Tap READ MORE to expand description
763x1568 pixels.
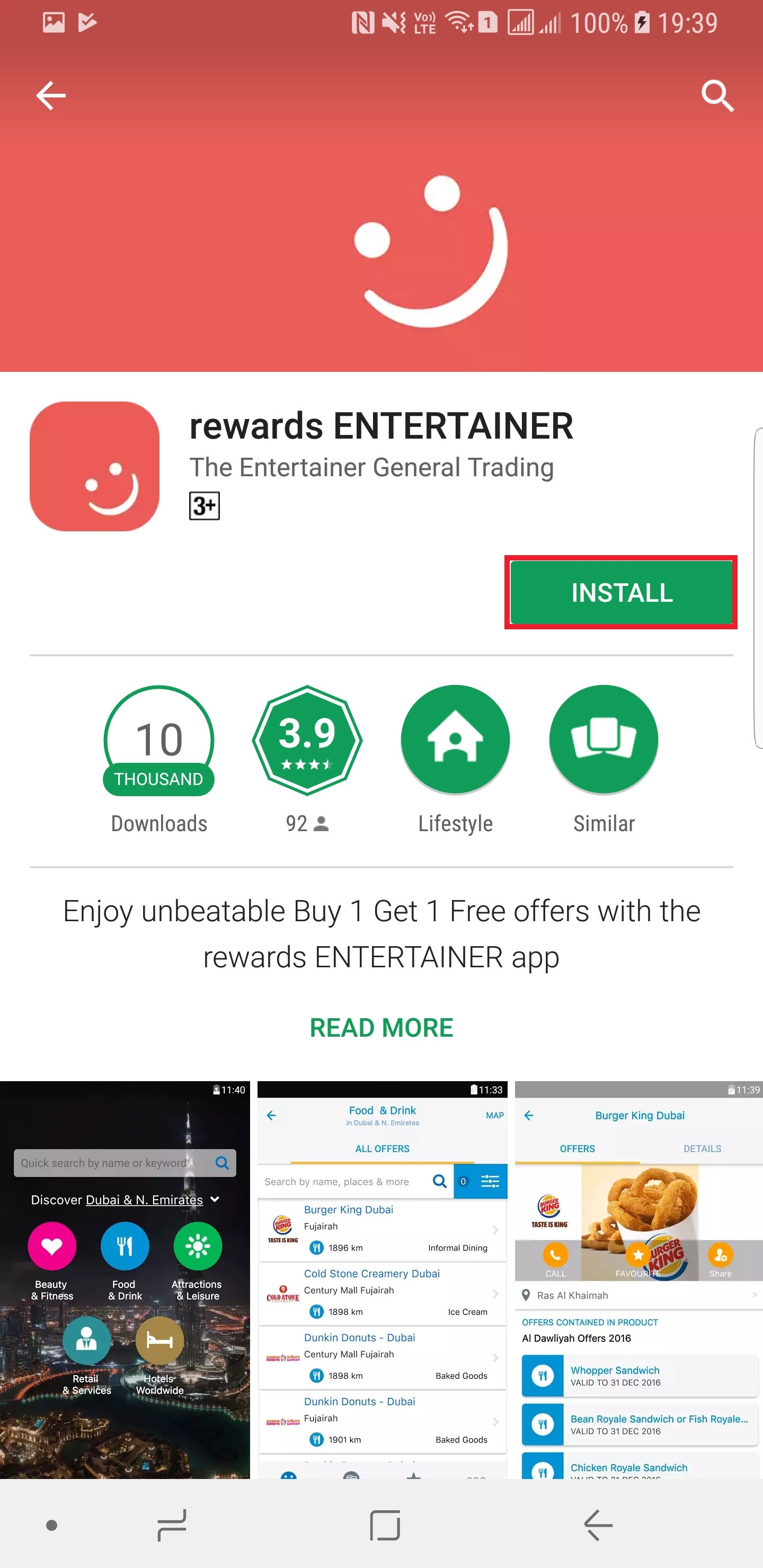click(381, 1028)
